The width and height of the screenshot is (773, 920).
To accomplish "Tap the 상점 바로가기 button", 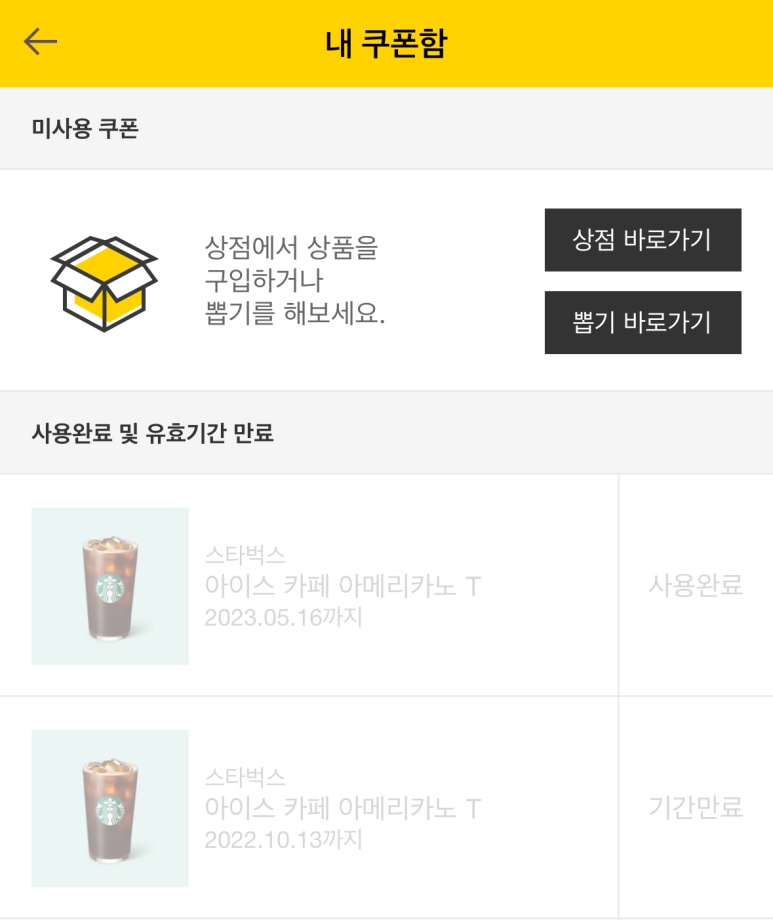I will [642, 240].
